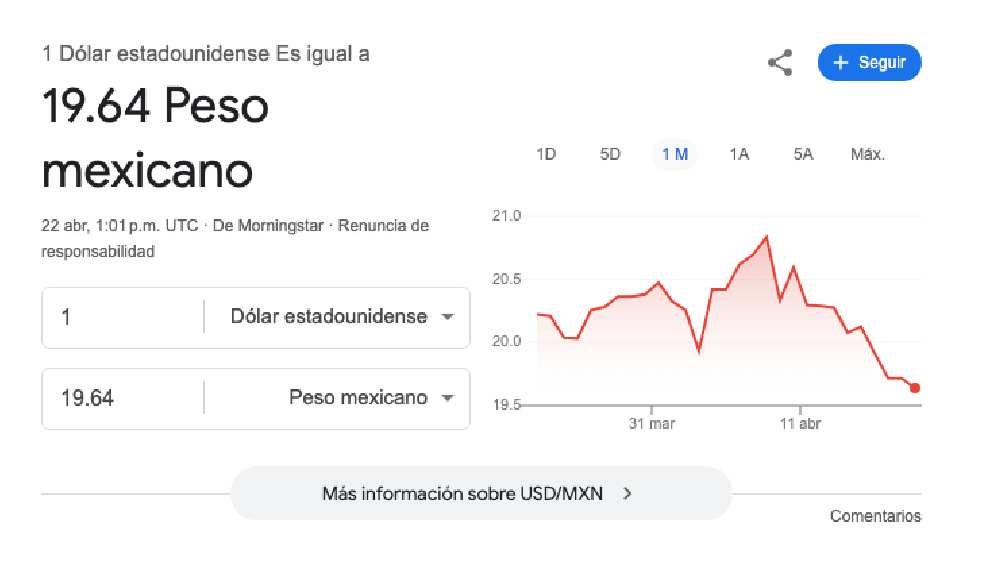Open the Renuncia de responsabilidad link
Image resolution: width=1004 pixels, height=565 pixels.
(x=383, y=227)
